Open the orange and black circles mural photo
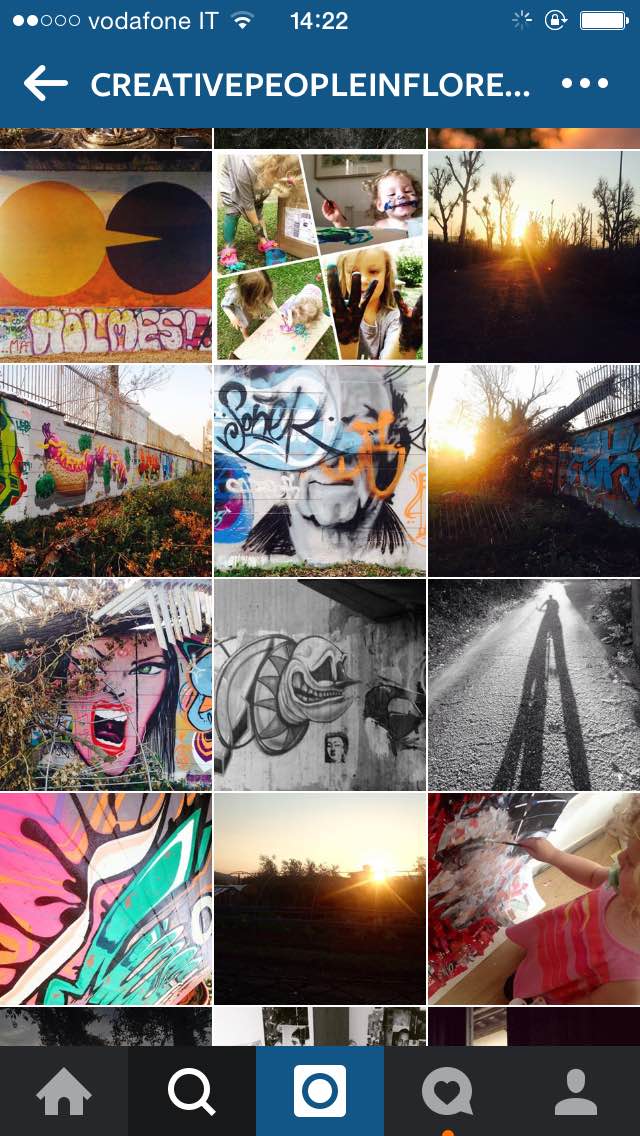 coord(105,256)
